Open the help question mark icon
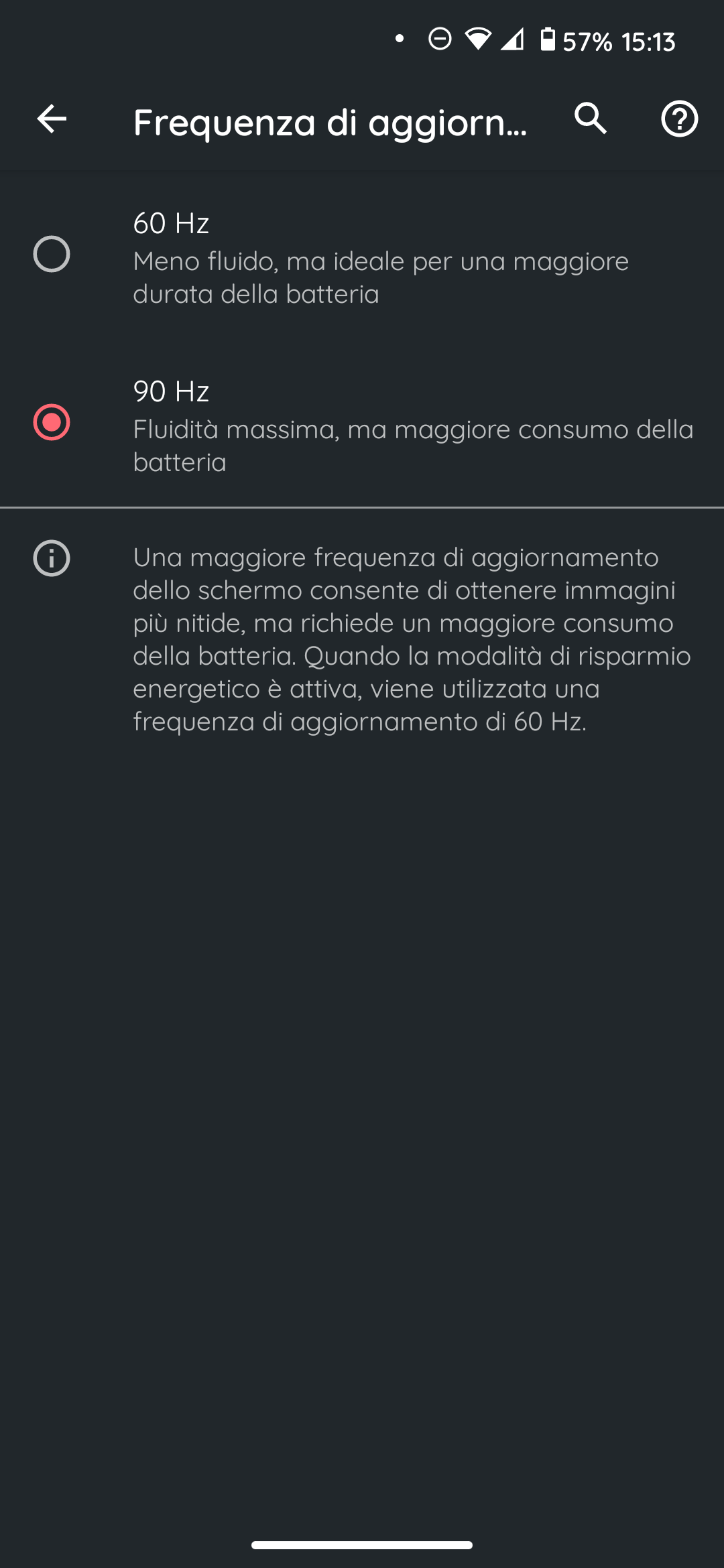The image size is (724, 1568). (680, 119)
